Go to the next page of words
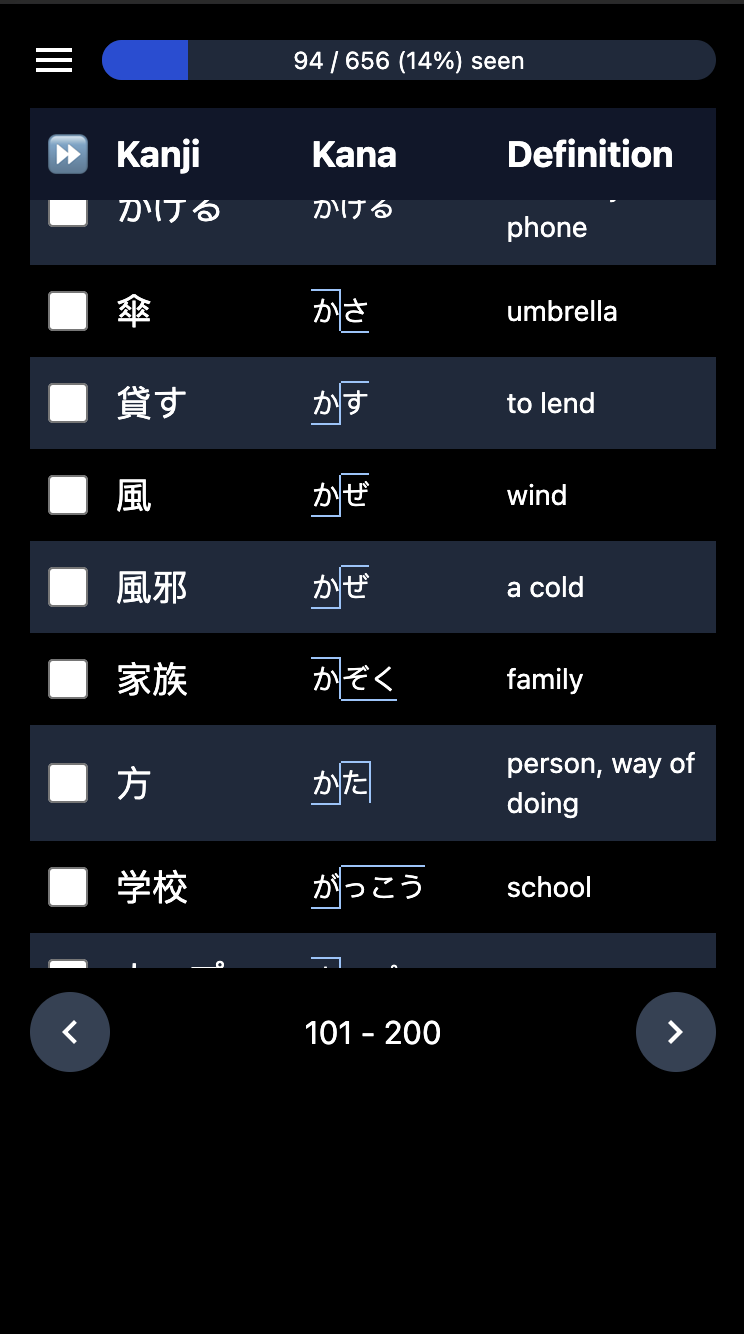 pos(676,1032)
